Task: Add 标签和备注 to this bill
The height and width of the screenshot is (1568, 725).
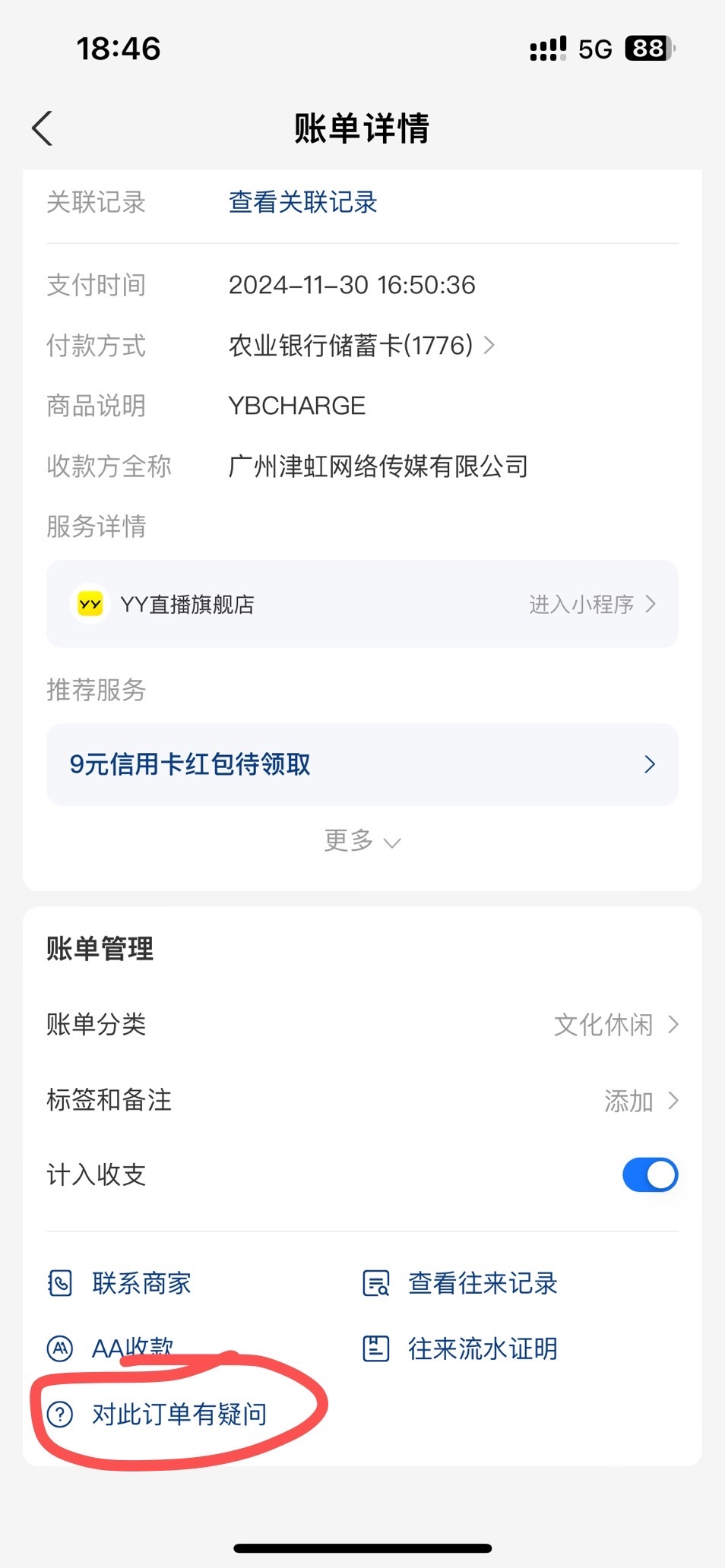Action: tap(640, 1101)
